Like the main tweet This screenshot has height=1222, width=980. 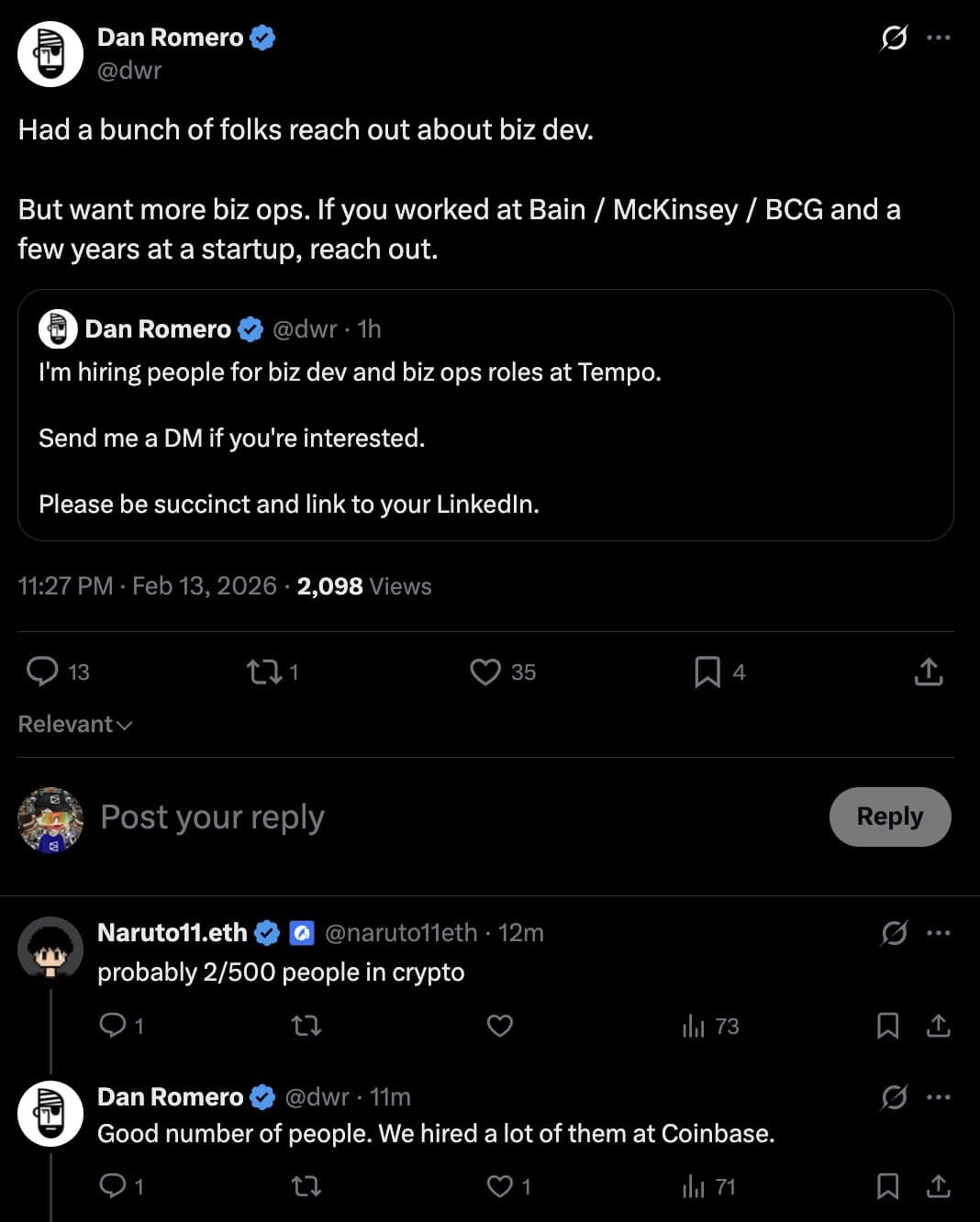[484, 672]
